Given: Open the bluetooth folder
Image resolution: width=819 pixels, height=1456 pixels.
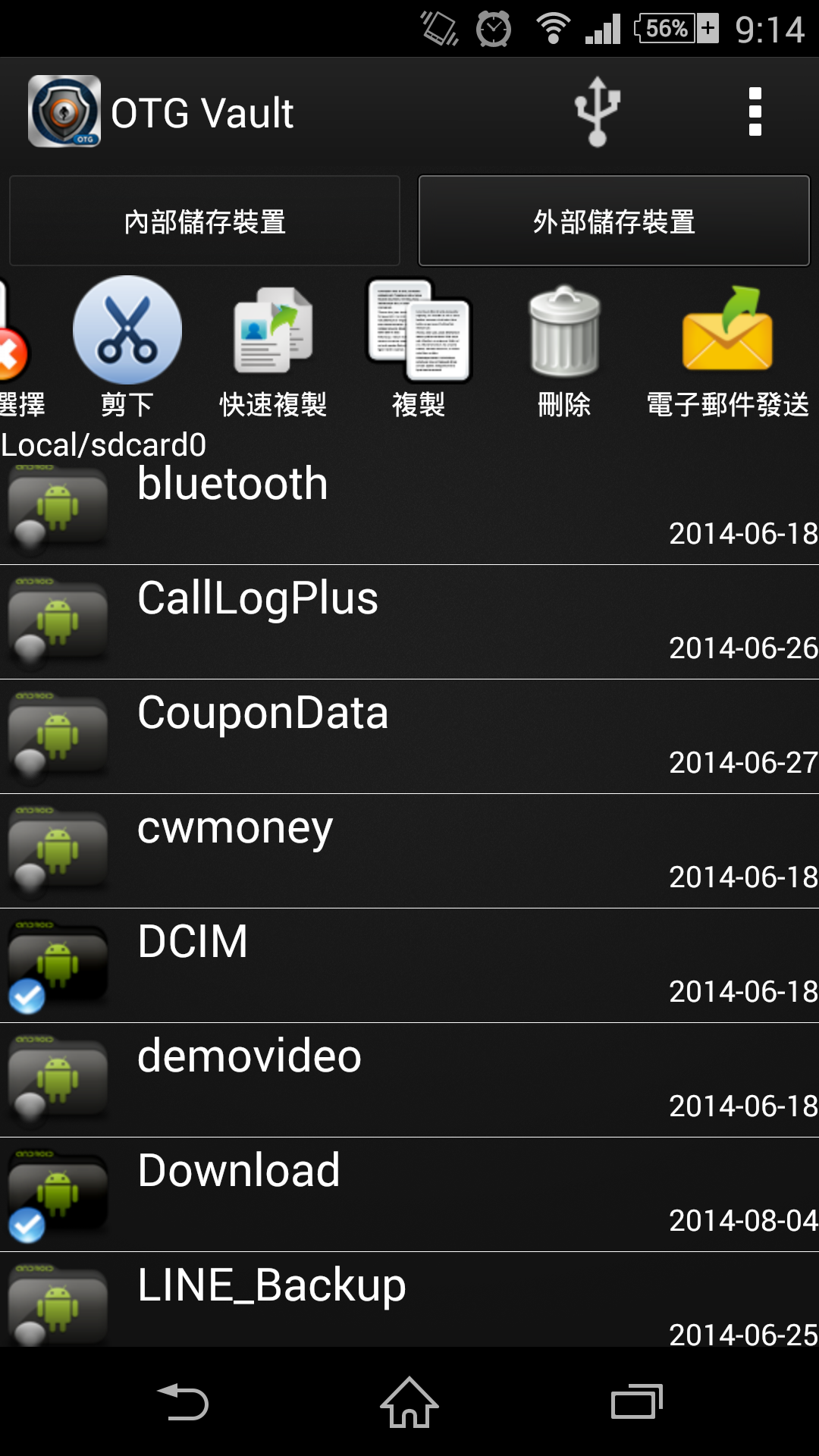Looking at the screenshot, I should point(409,507).
